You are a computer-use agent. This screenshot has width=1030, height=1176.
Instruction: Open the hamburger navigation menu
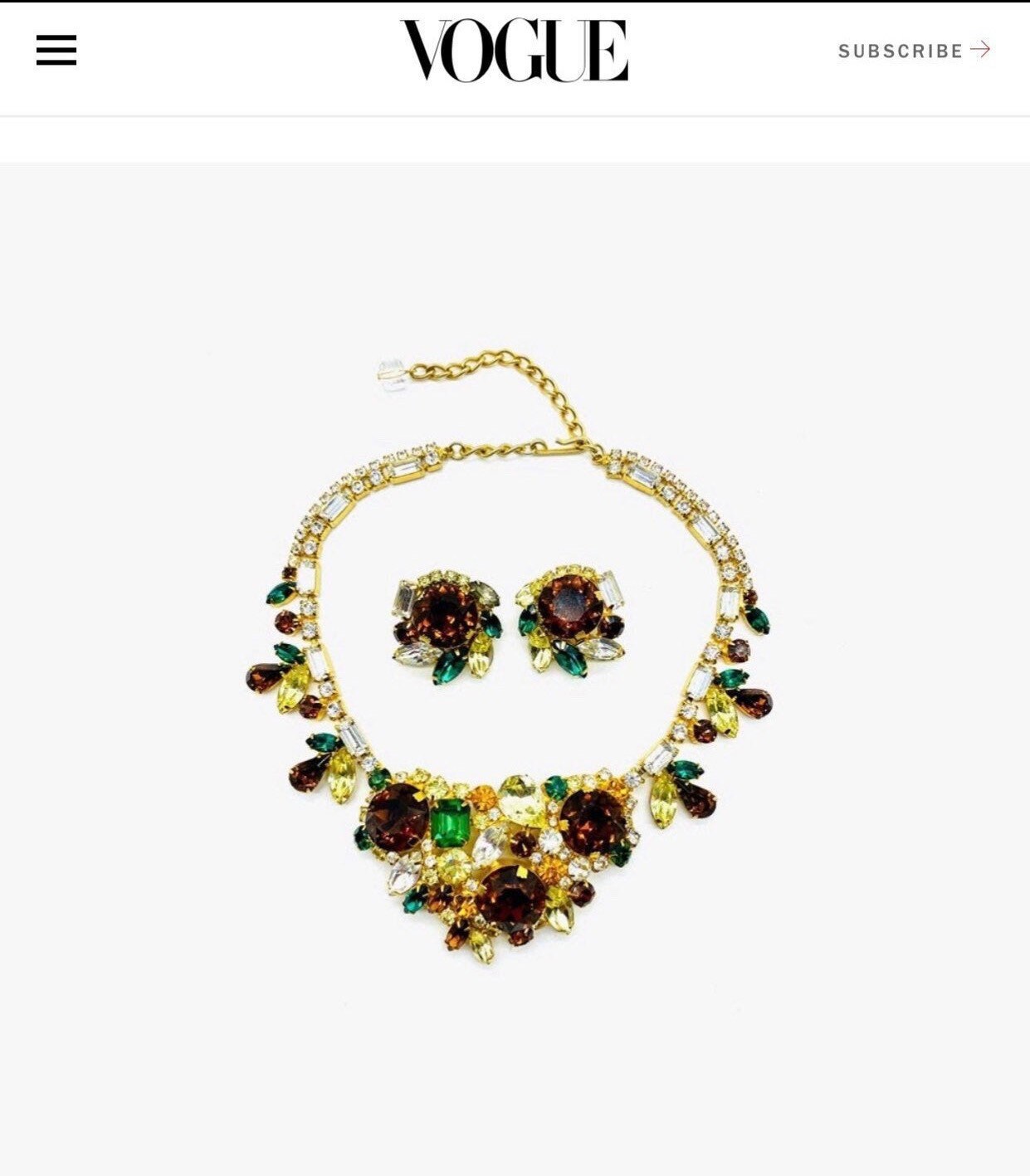[56, 50]
